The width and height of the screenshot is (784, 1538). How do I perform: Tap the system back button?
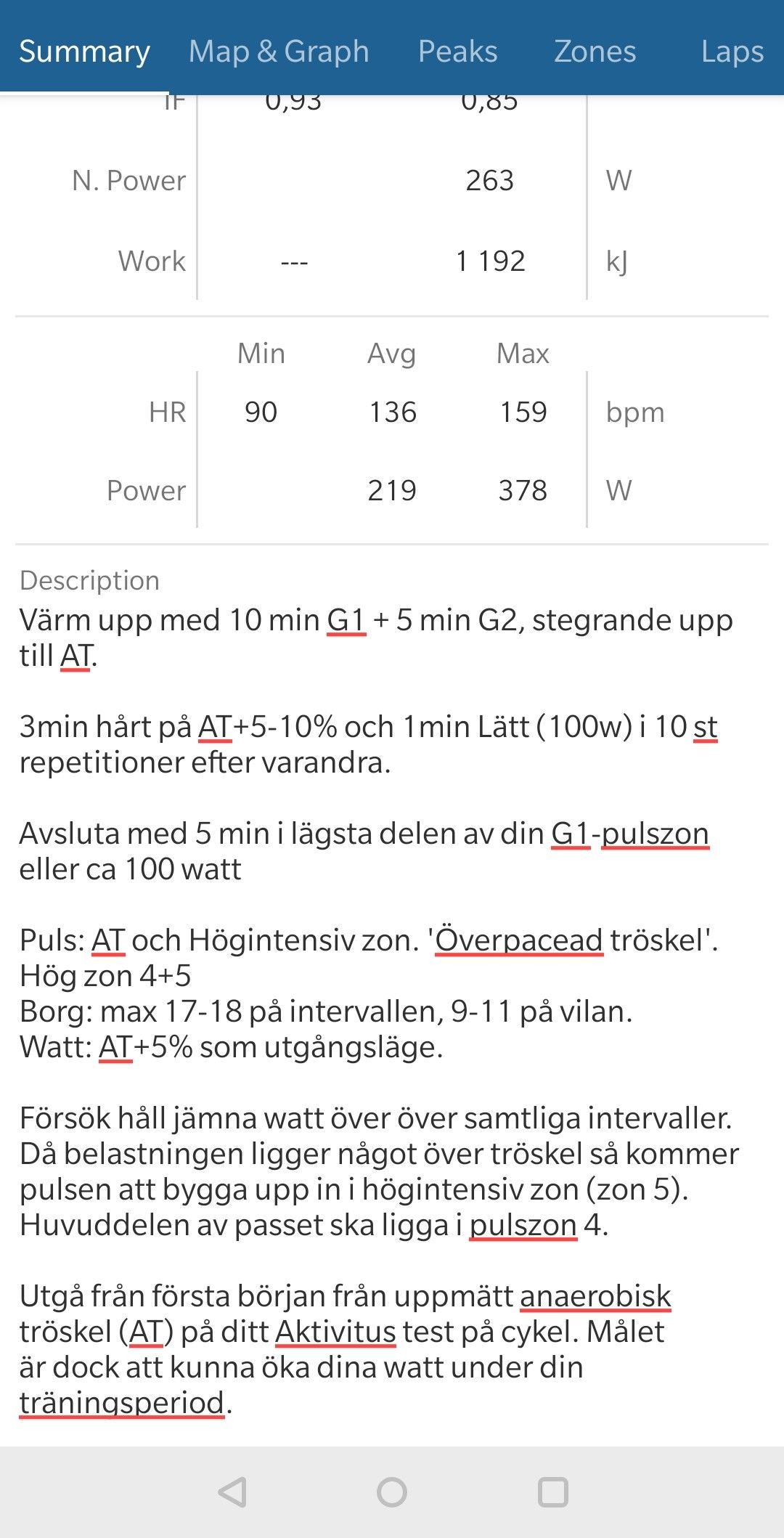coord(232,1492)
